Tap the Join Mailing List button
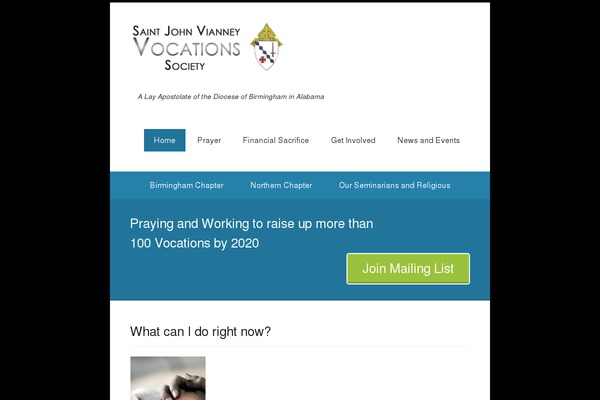Screen dimensions: 600x400 [x=408, y=269]
